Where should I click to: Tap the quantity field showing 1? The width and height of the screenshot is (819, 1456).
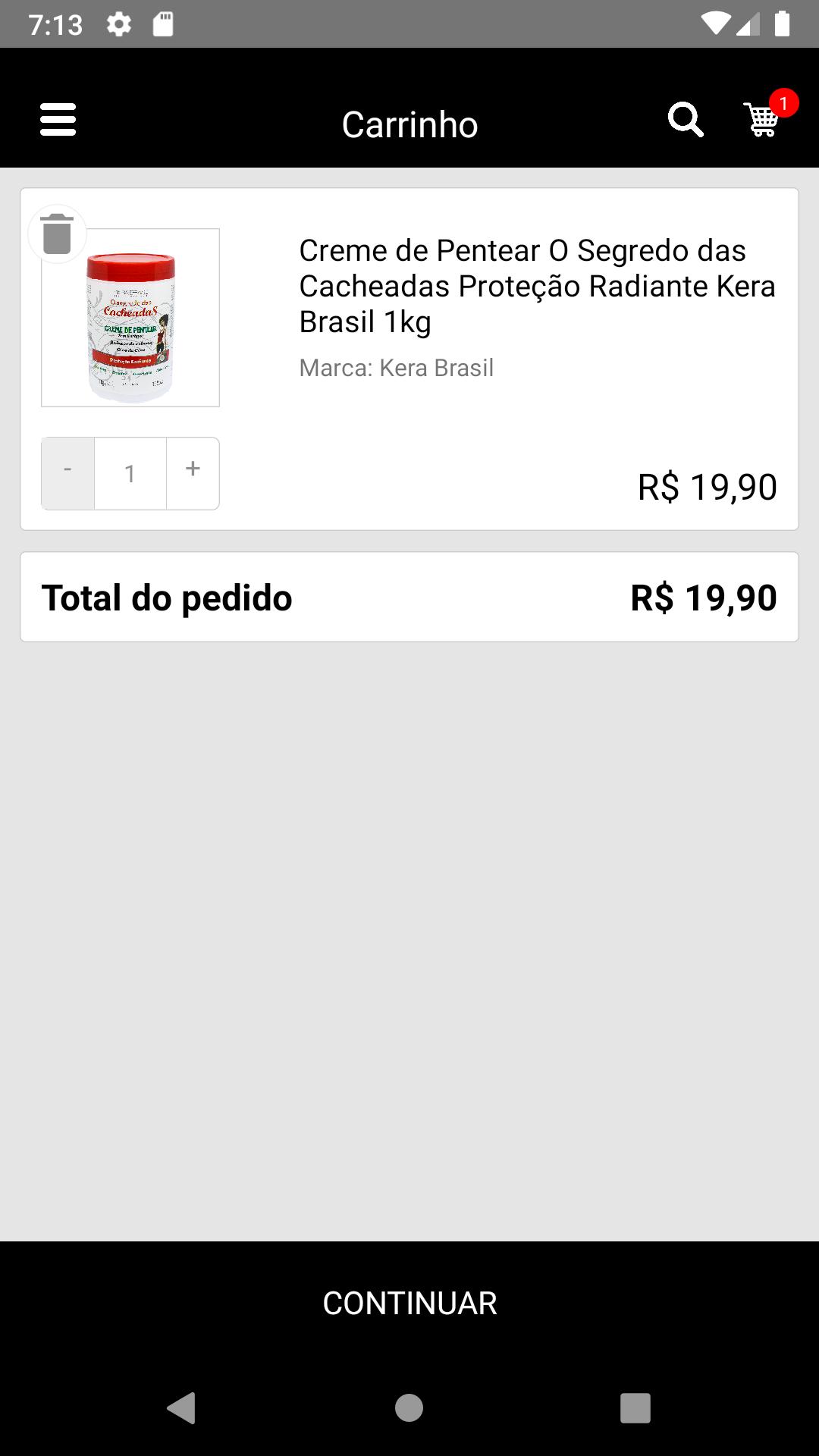click(x=130, y=473)
